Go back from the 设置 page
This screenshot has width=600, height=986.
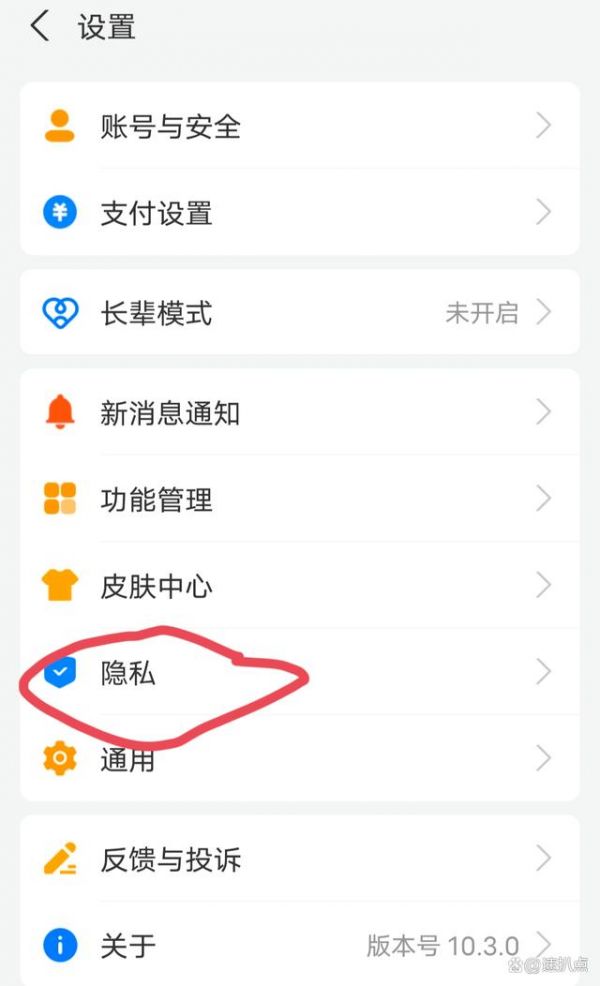click(40, 27)
